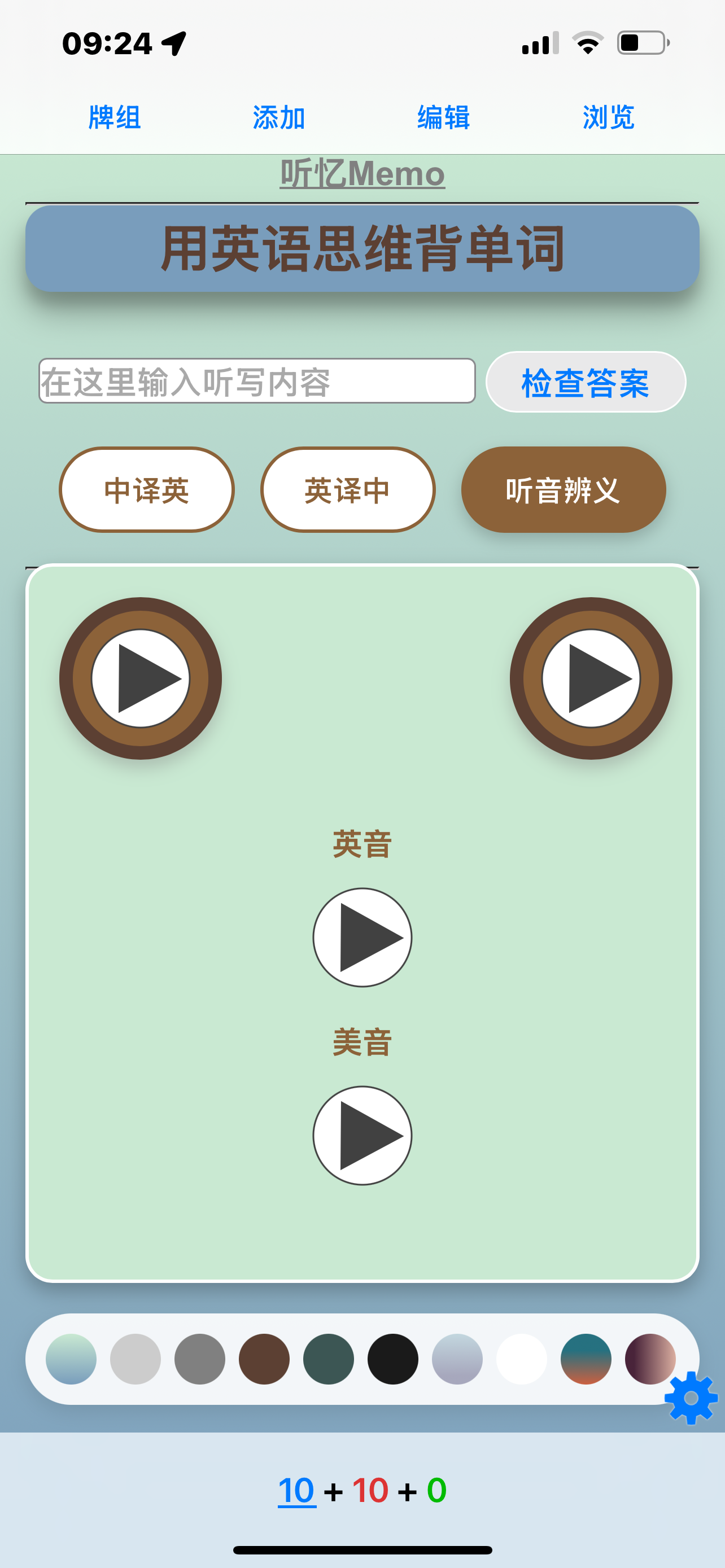Choose 听音辨义 mode
Viewport: 725px width, 1568px height.
point(563,490)
